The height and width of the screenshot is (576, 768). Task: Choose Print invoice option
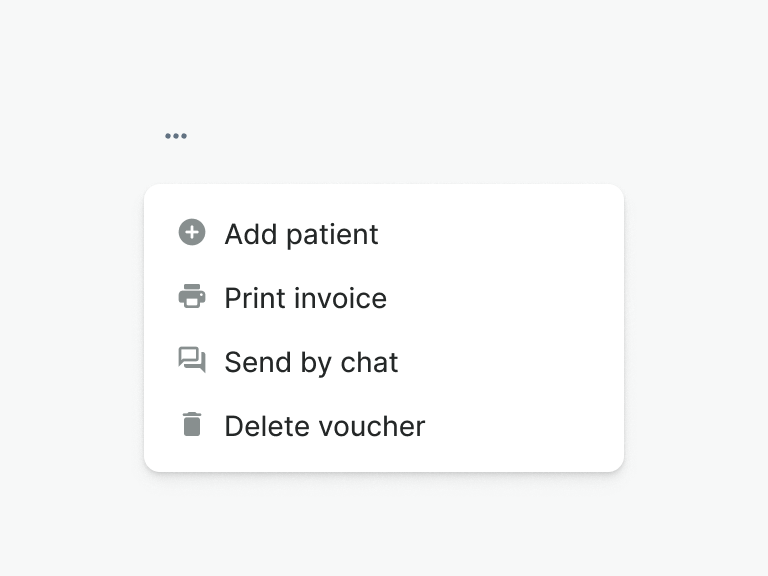point(305,298)
